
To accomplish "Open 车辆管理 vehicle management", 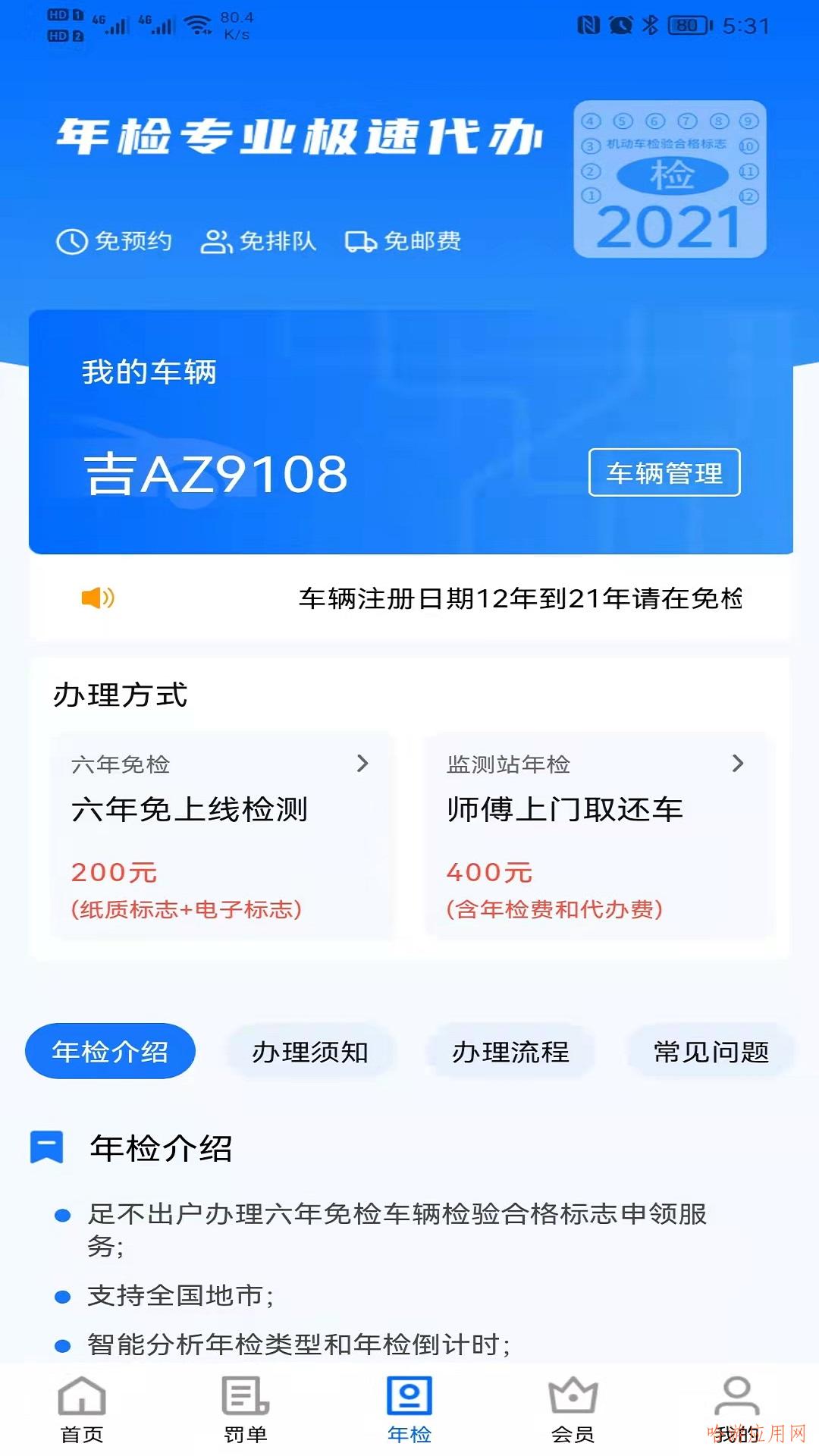I will point(664,473).
